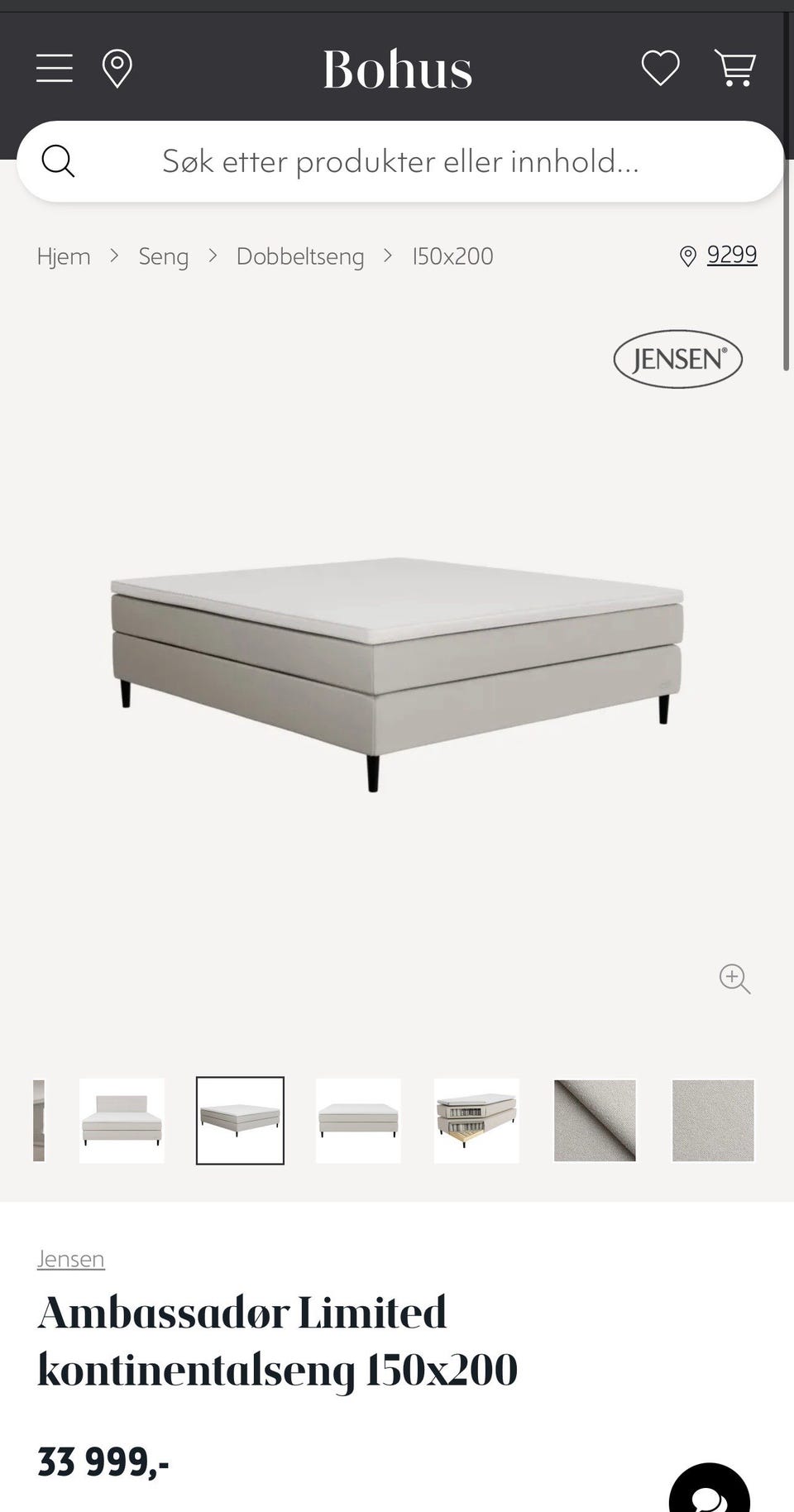Open the 150x200 breadcrumb
Screen dimensions: 794x1512
point(452,256)
